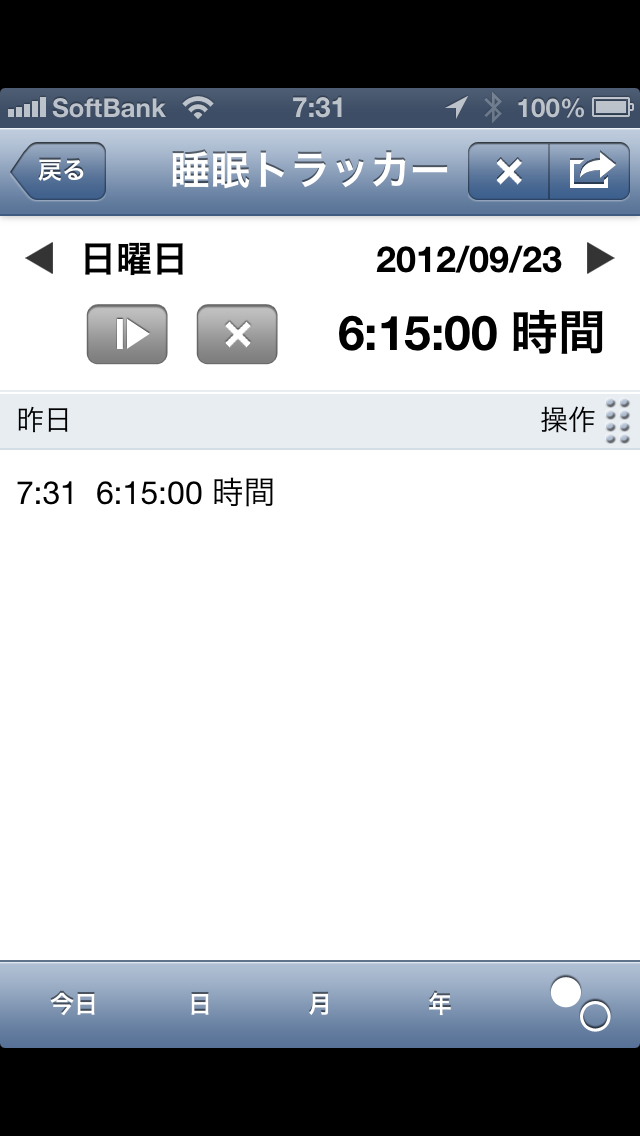The height and width of the screenshot is (1136, 640).
Task: Switch to the 今日 tab
Action: tap(73, 1003)
